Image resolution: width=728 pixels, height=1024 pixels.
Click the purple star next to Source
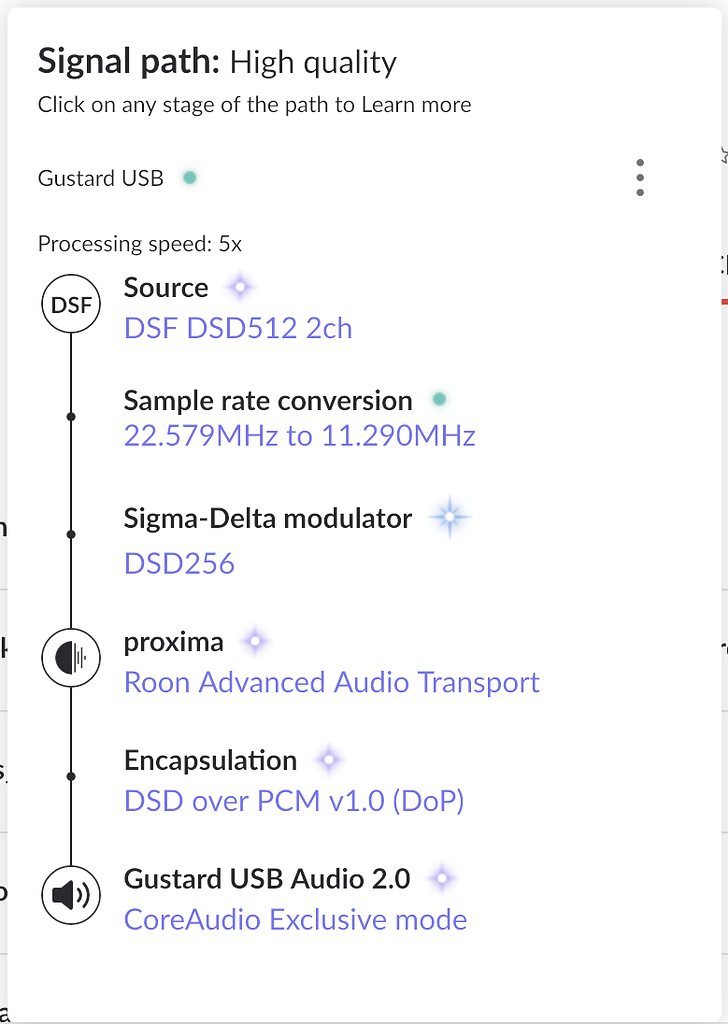239,287
